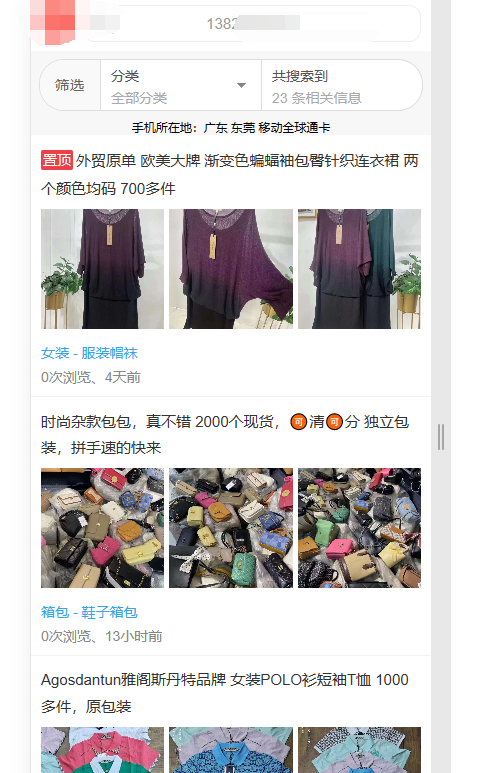View third photo showing purple and green dresses

pos(359,269)
